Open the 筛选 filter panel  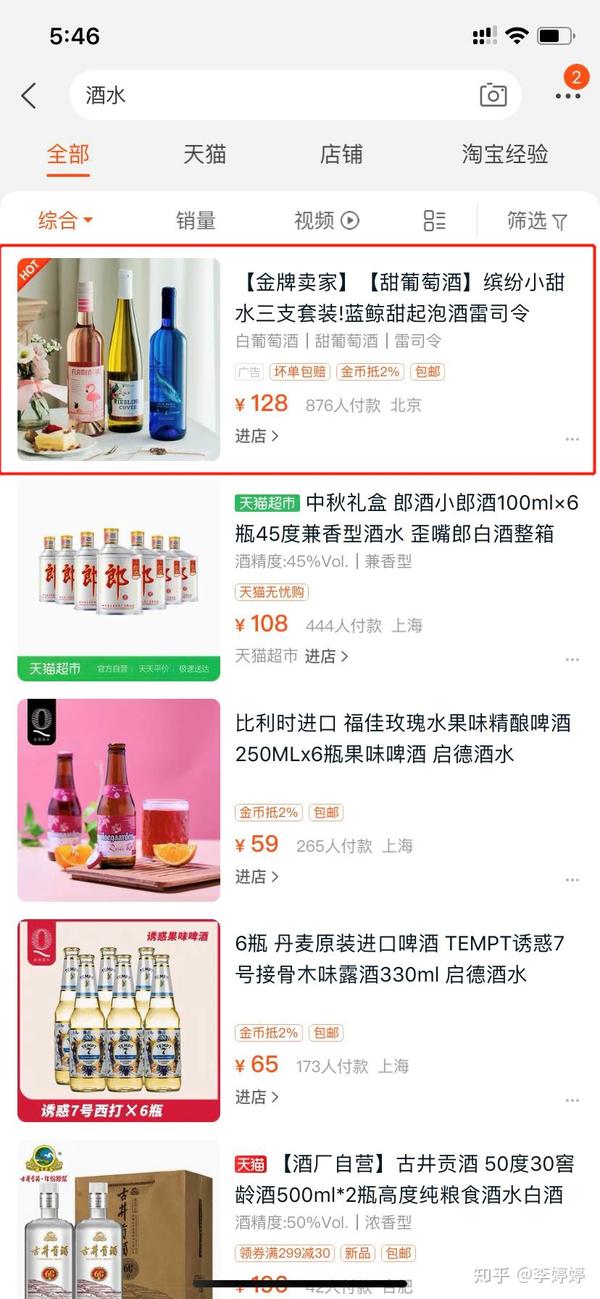537,221
